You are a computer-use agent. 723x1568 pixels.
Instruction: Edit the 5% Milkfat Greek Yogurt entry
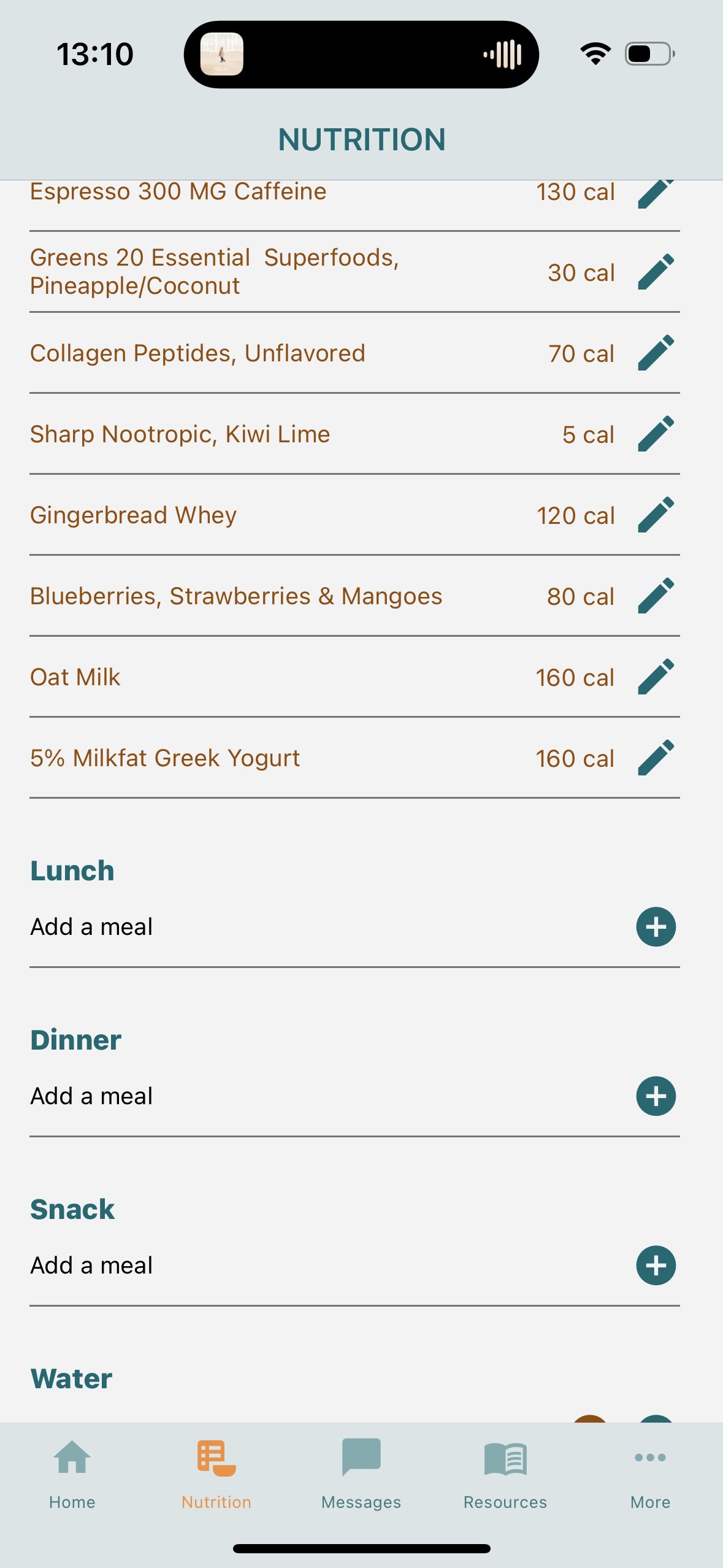(x=656, y=758)
